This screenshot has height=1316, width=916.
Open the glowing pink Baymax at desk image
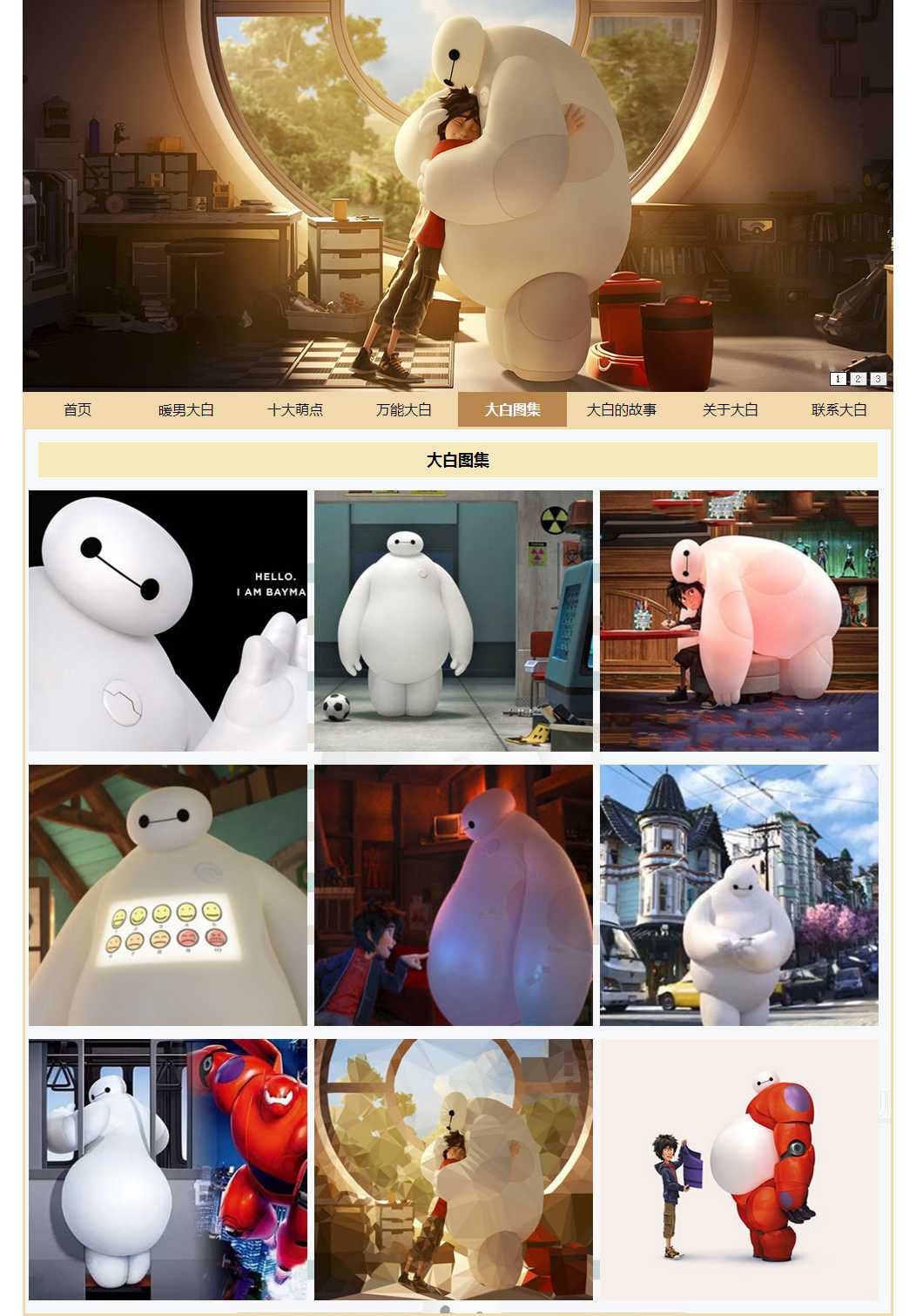tap(739, 621)
